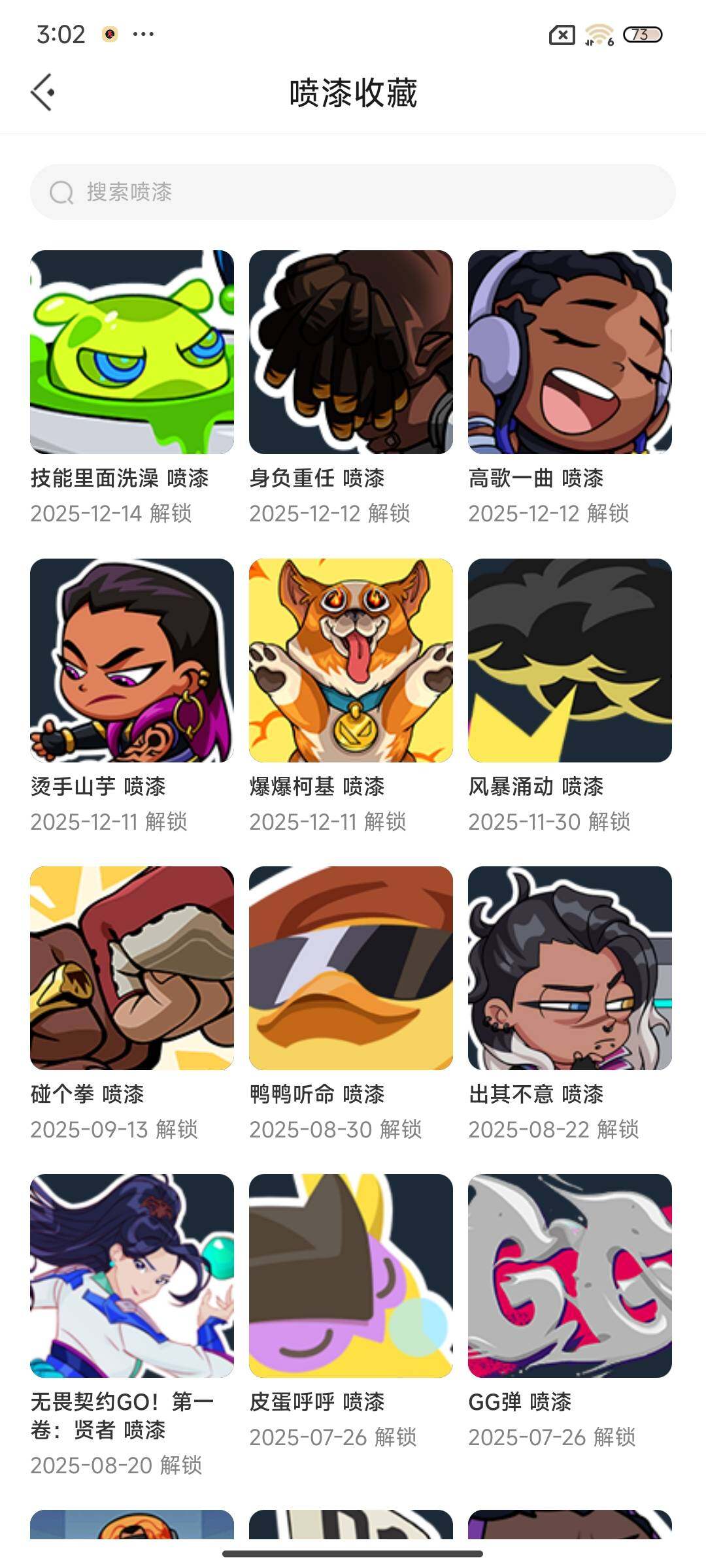View the 爆爆柯基 spray

click(351, 661)
